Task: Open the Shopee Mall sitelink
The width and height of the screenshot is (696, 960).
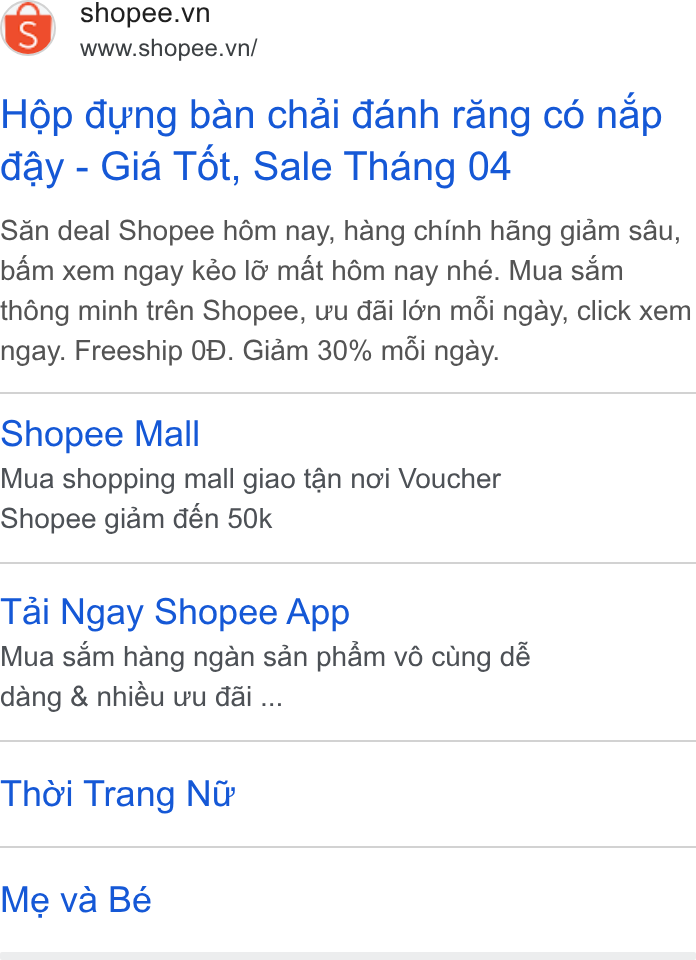Action: (x=100, y=433)
